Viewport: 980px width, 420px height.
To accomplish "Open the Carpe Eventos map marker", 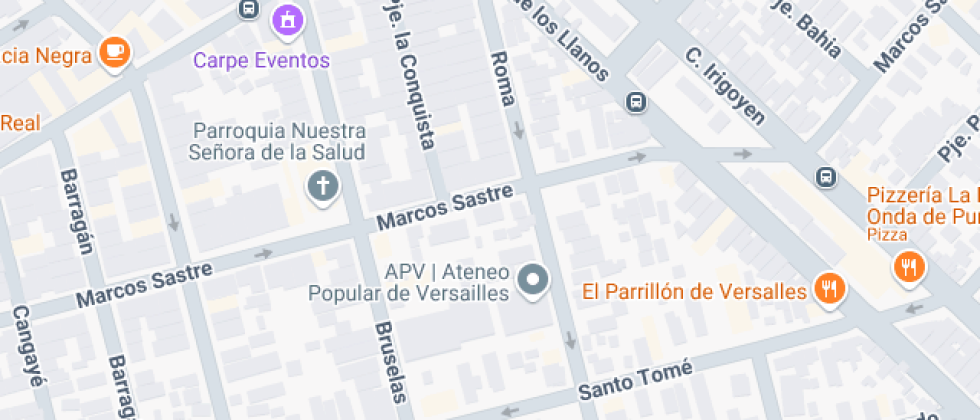I will (x=287, y=18).
